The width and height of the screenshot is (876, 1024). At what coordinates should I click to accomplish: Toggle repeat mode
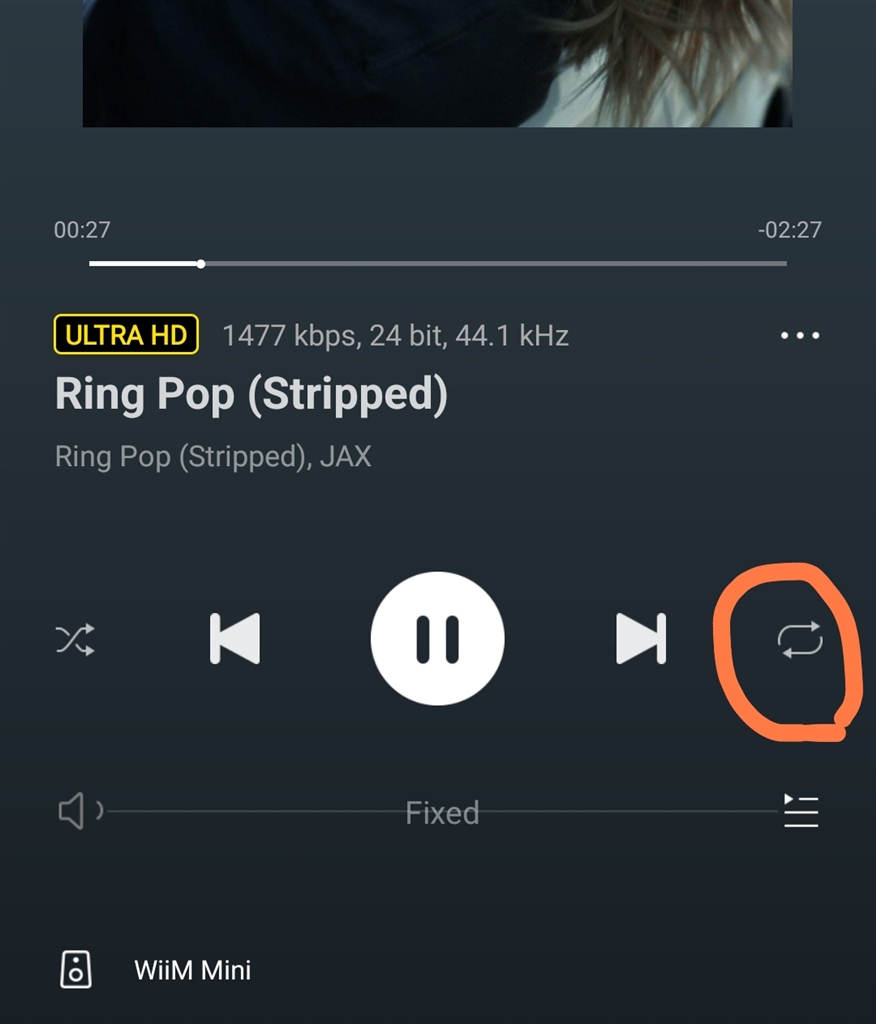(800, 639)
